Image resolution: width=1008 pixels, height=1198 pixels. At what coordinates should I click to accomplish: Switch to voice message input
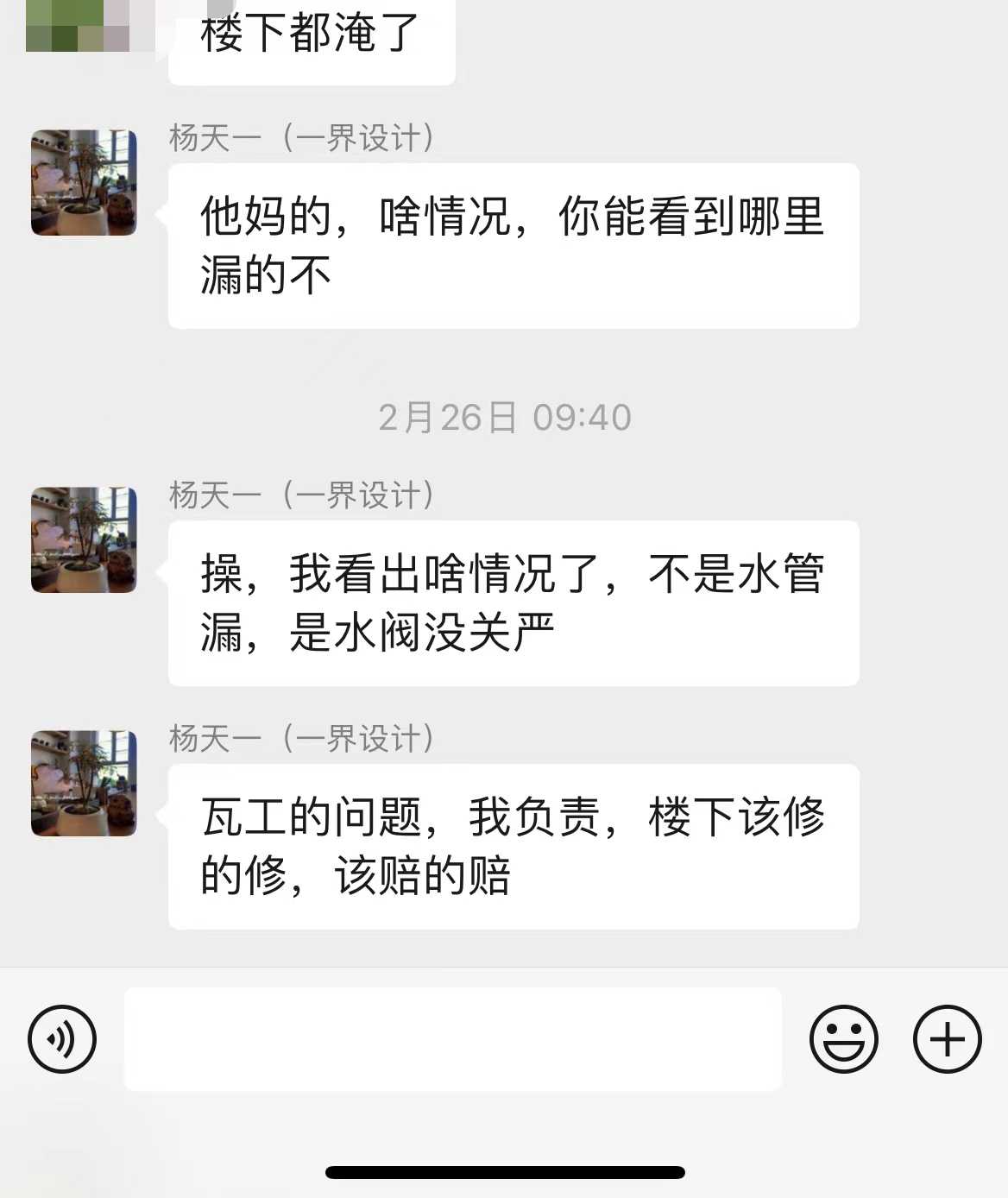(x=62, y=1039)
